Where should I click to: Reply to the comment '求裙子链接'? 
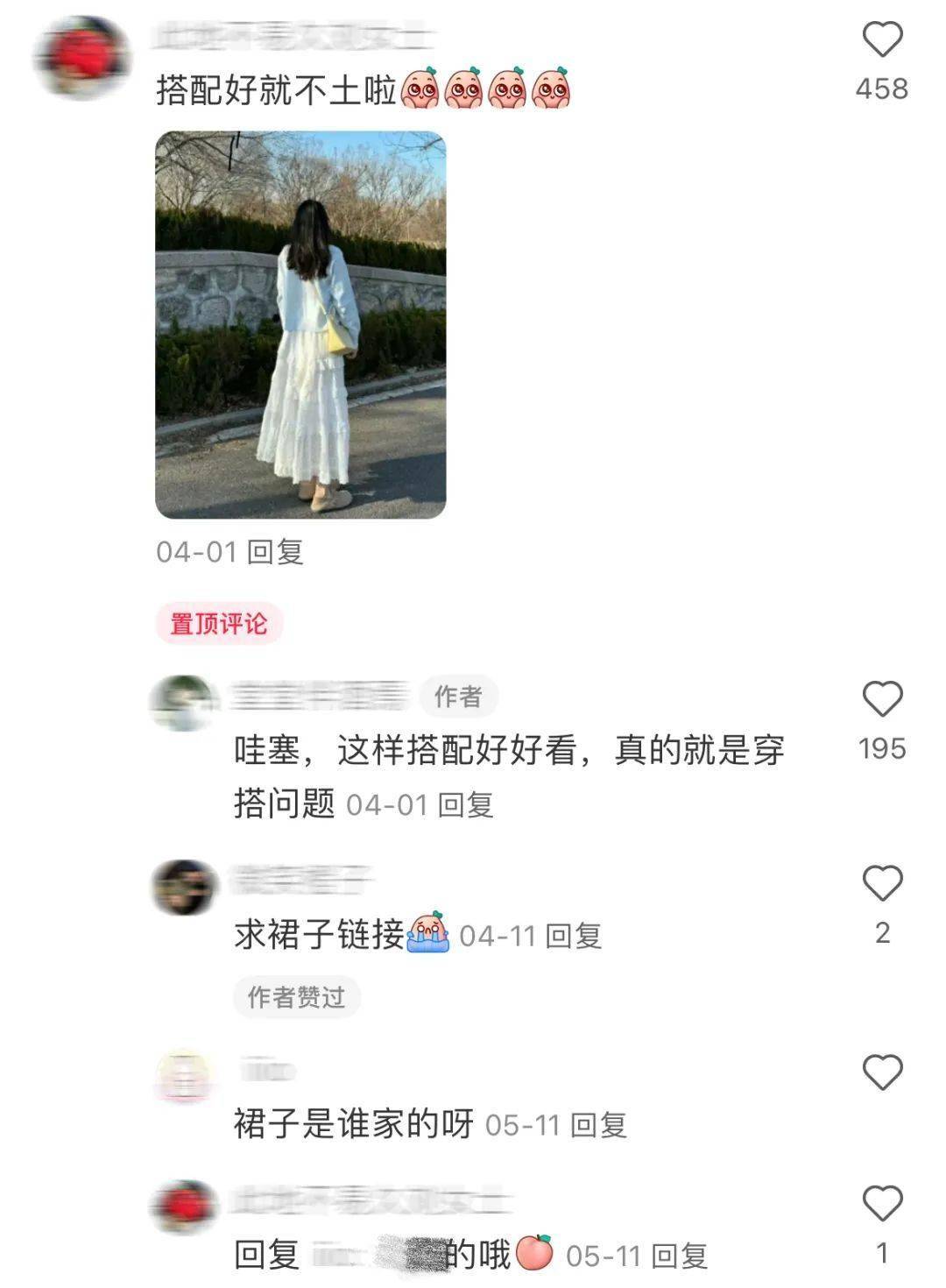574,936
